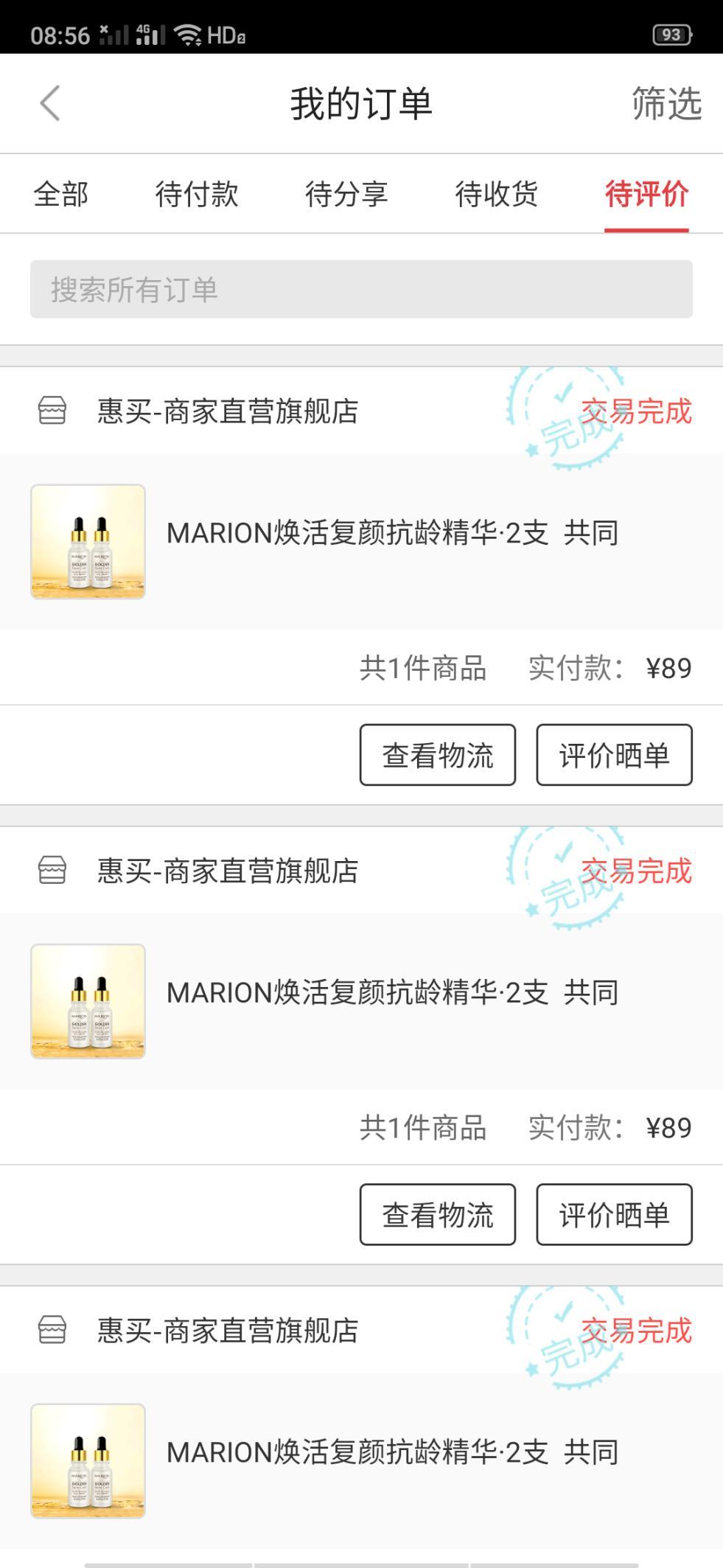Review the second order with 评价晒单
Viewport: 723px width, 1568px height.
[x=614, y=1215]
